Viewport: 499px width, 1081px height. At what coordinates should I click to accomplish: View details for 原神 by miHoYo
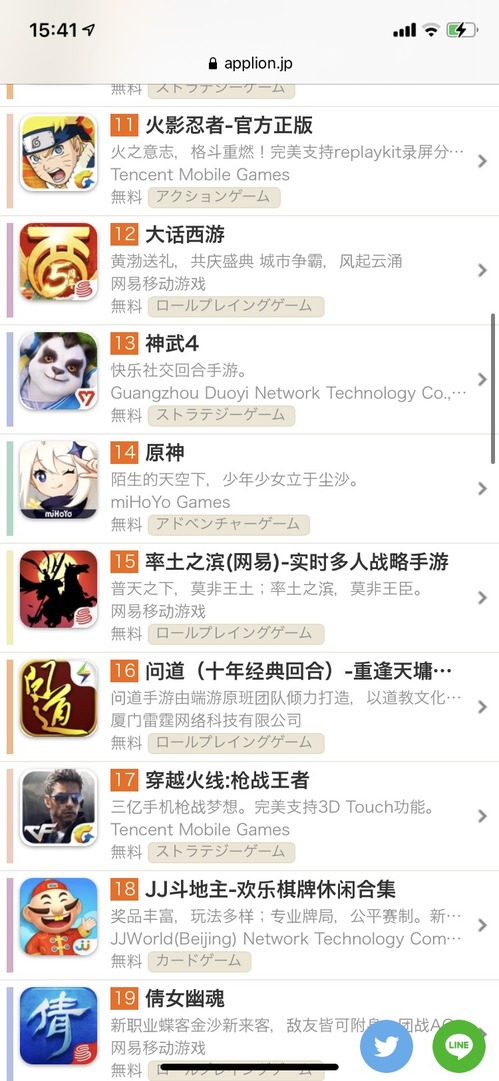(x=250, y=488)
